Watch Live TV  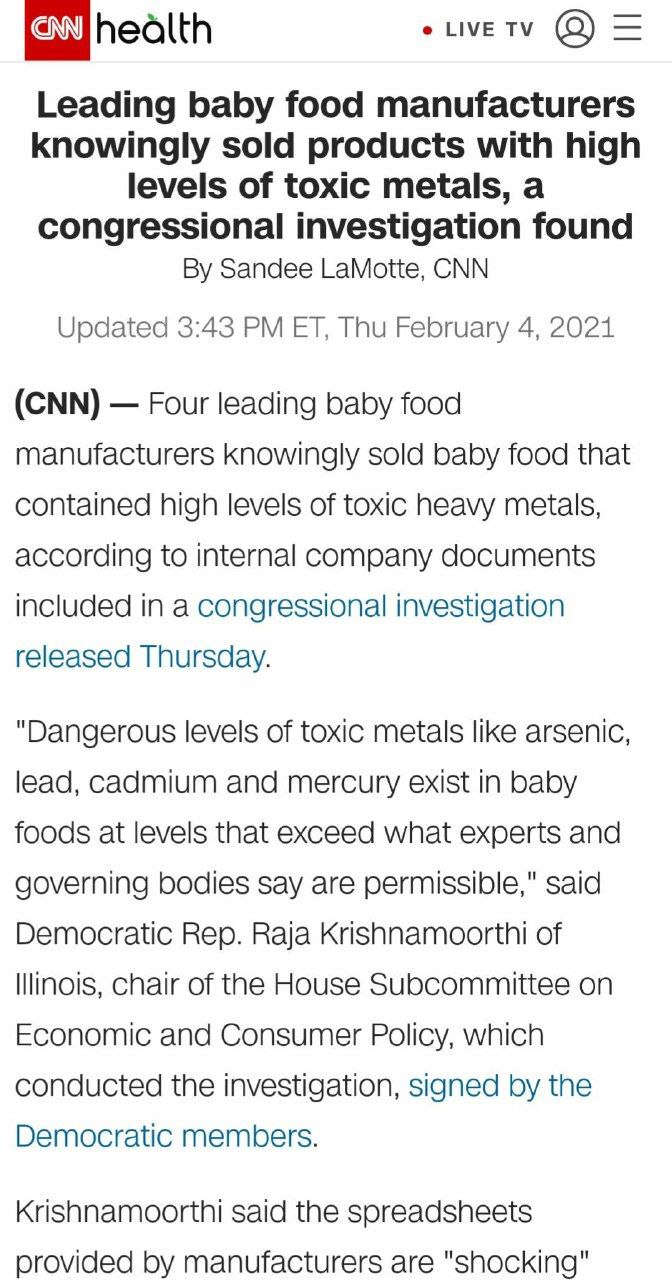480,30
